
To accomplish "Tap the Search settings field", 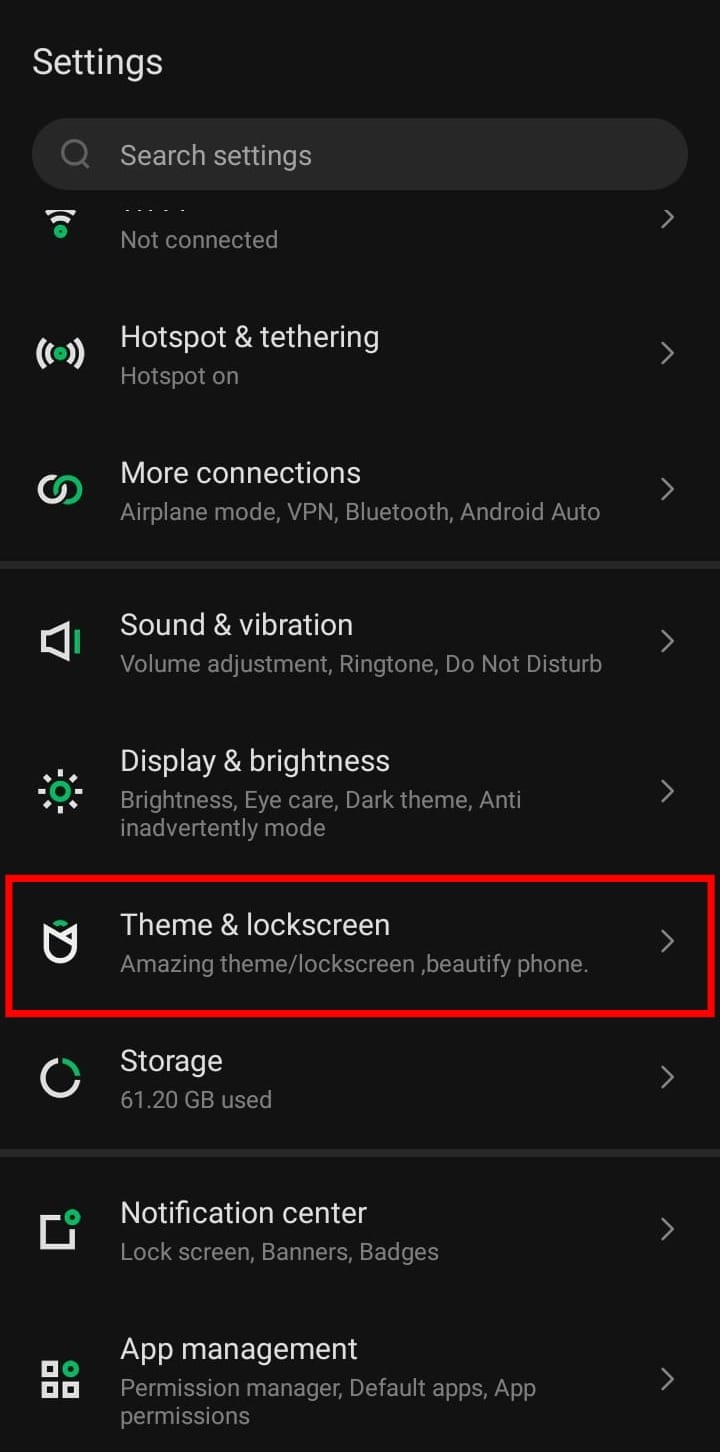I will pos(360,155).
